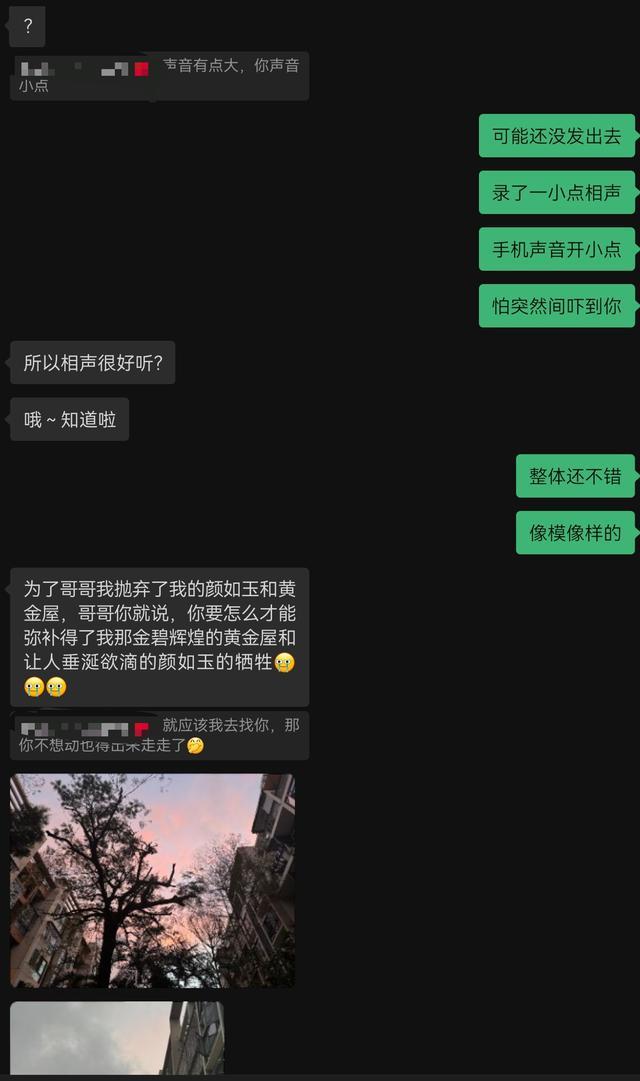640x1081 pixels.
Task: Open the sunset tree photo in chat
Action: pyautogui.click(x=152, y=880)
